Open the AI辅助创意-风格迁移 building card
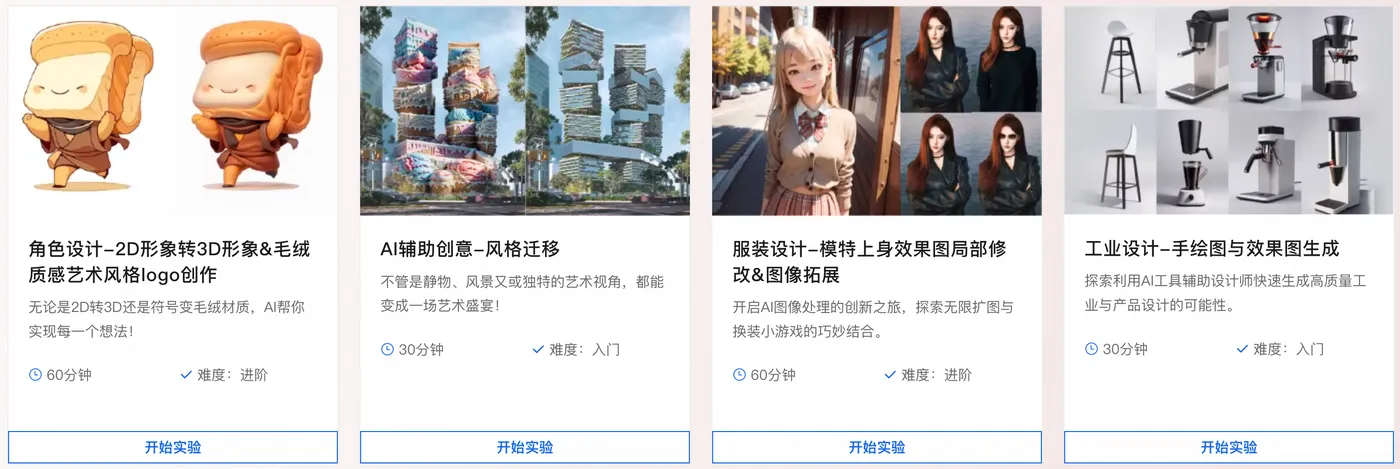 (525, 110)
